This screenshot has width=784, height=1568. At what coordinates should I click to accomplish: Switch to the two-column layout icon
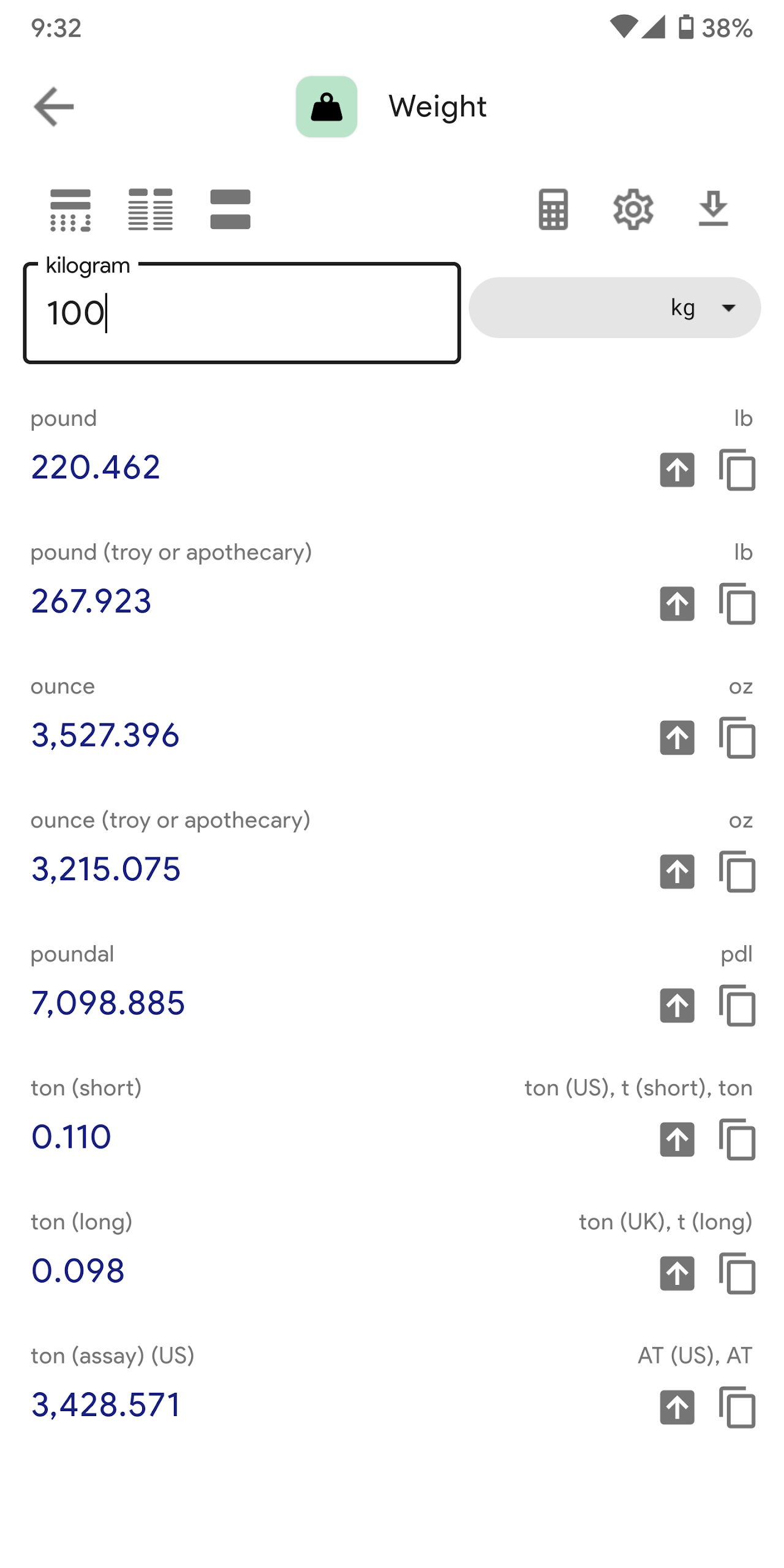tap(150, 209)
